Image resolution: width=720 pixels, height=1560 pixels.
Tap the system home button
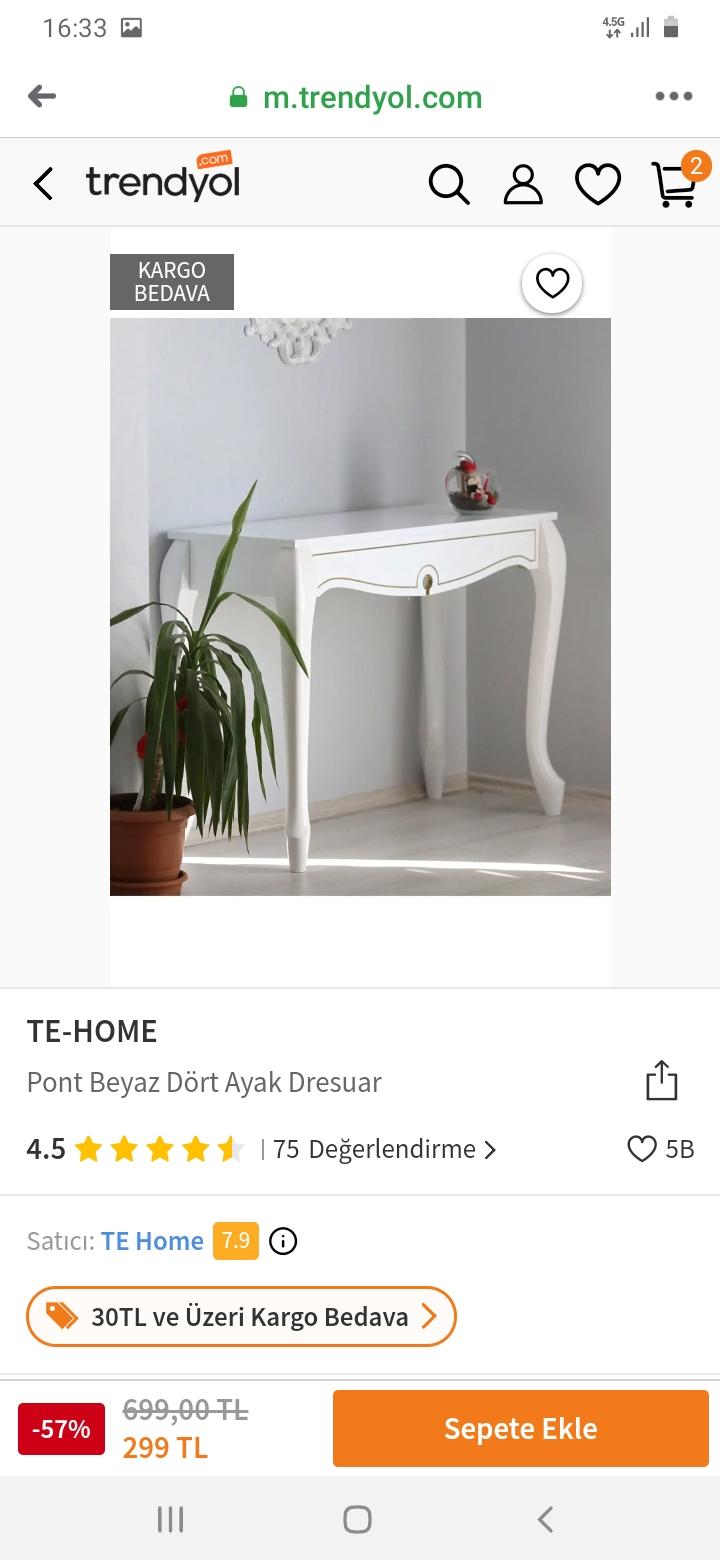tap(357, 1520)
